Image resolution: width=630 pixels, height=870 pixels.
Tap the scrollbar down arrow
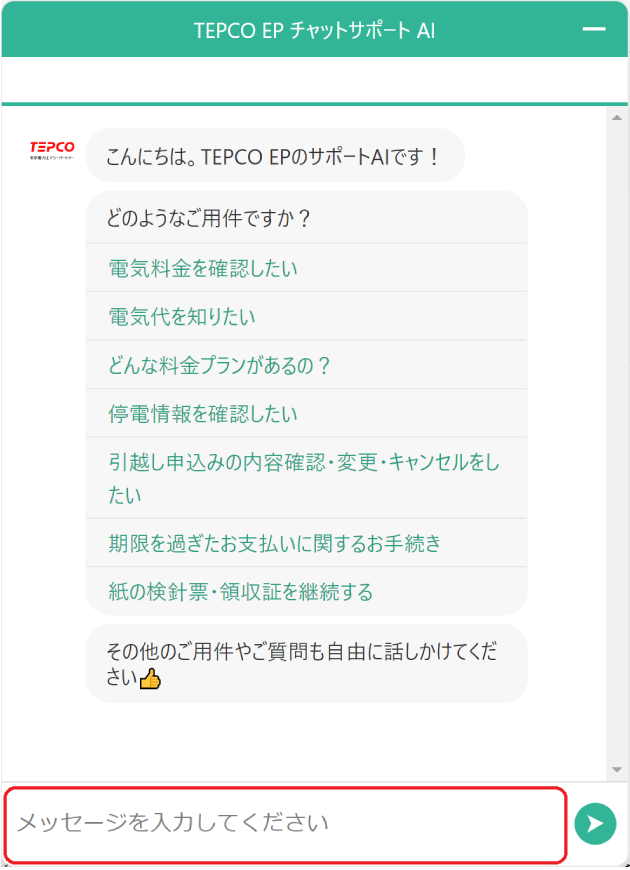616,769
